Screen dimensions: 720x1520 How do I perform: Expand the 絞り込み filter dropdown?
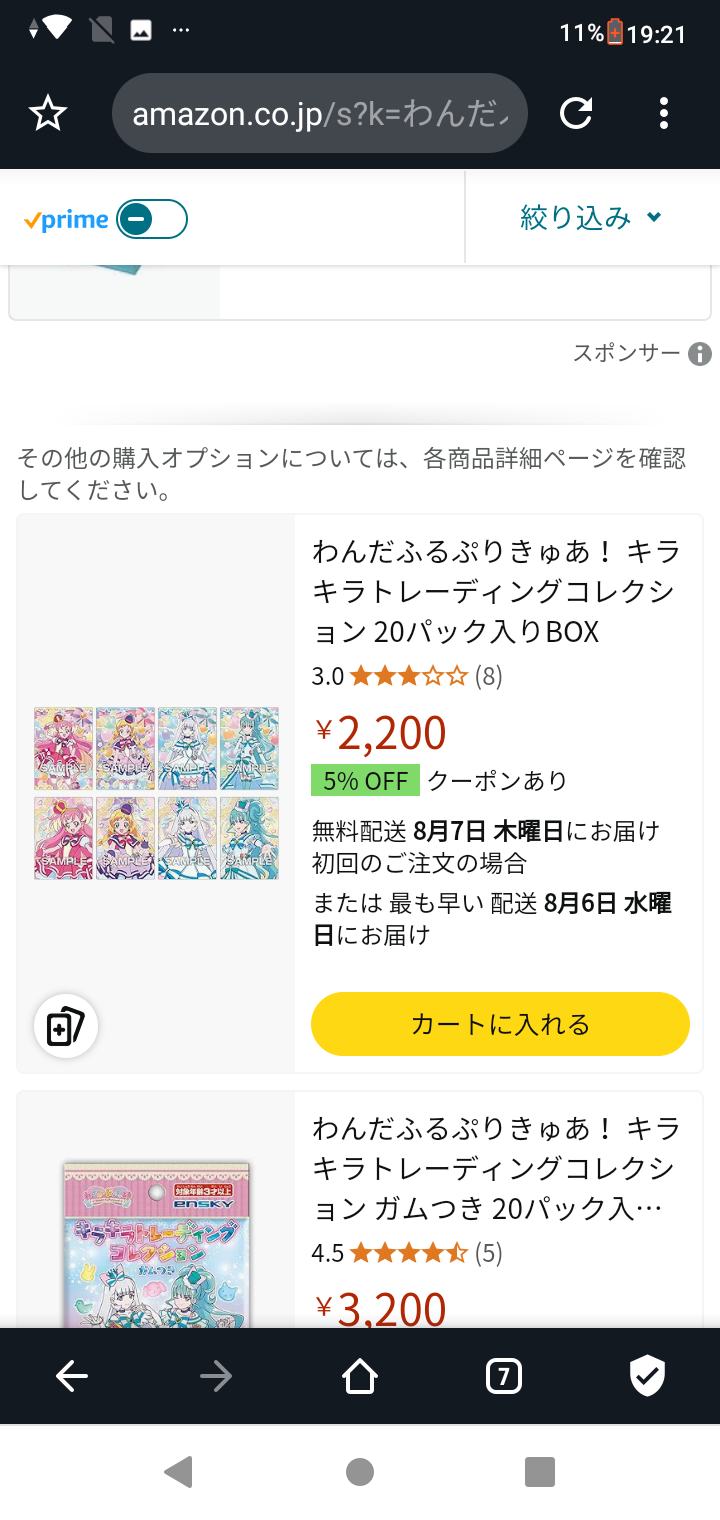point(590,217)
